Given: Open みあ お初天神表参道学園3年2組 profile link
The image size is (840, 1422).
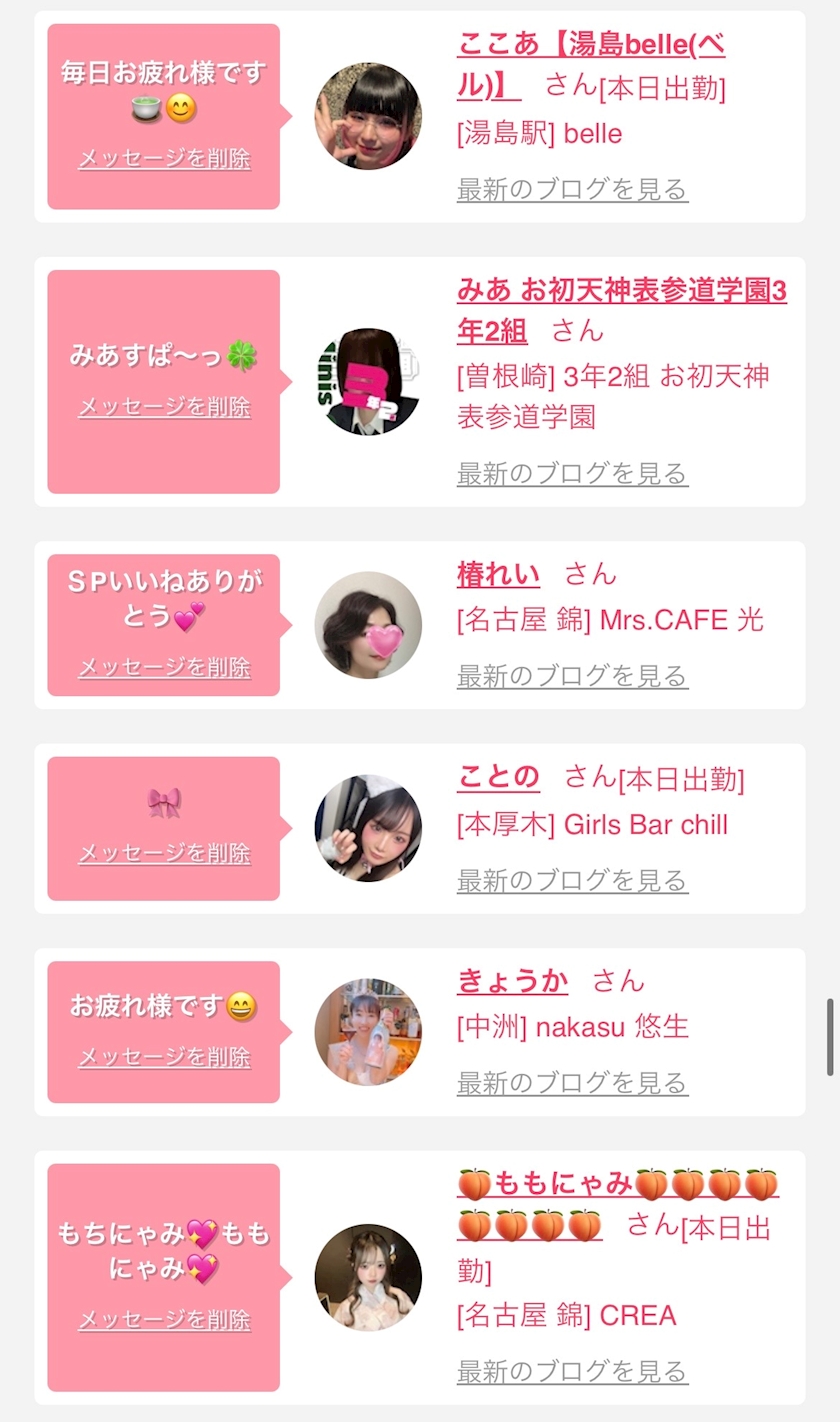Looking at the screenshot, I should click(x=622, y=311).
